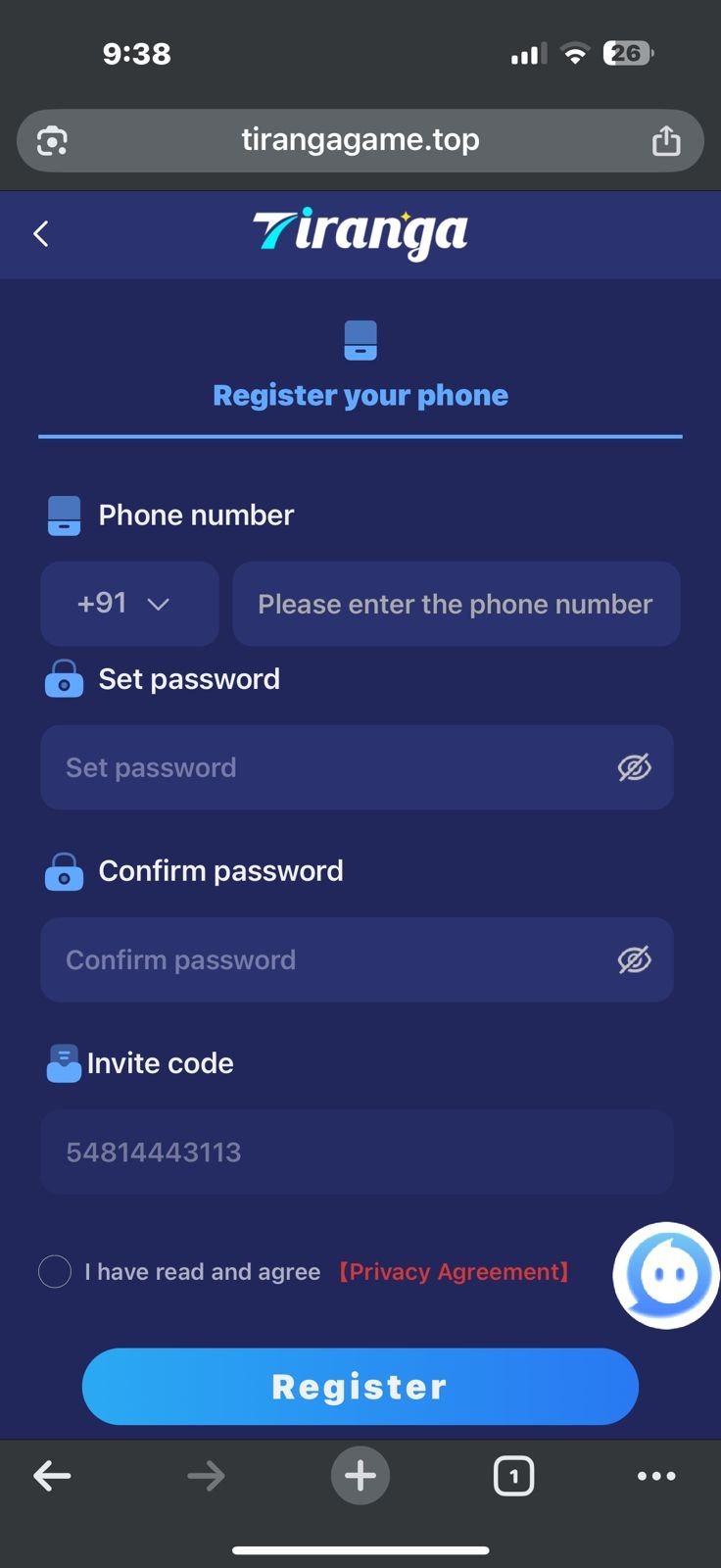Tap the tirangagame.top address bar
This screenshot has width=721, height=1568.
tap(360, 140)
